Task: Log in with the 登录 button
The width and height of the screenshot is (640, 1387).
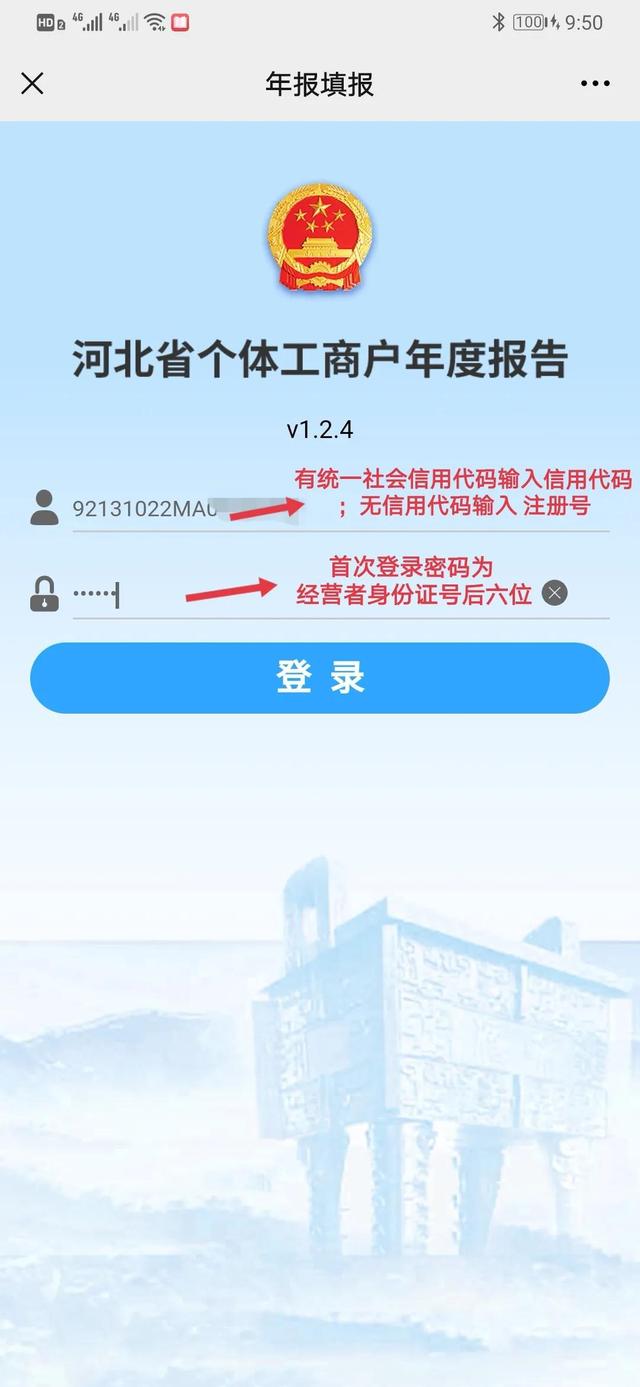Action: [320, 678]
